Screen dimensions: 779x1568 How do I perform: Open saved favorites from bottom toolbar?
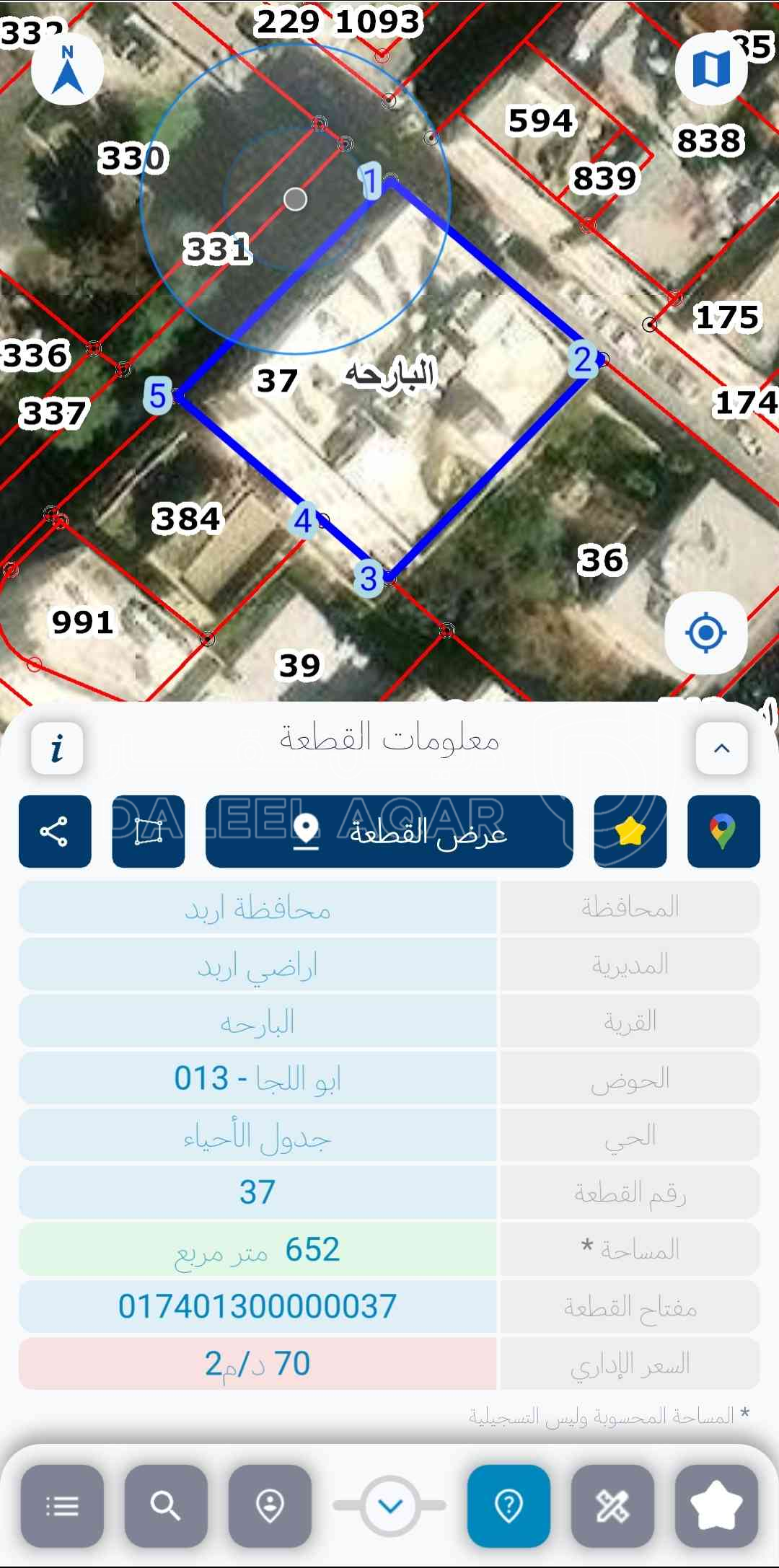pyautogui.click(x=716, y=1506)
